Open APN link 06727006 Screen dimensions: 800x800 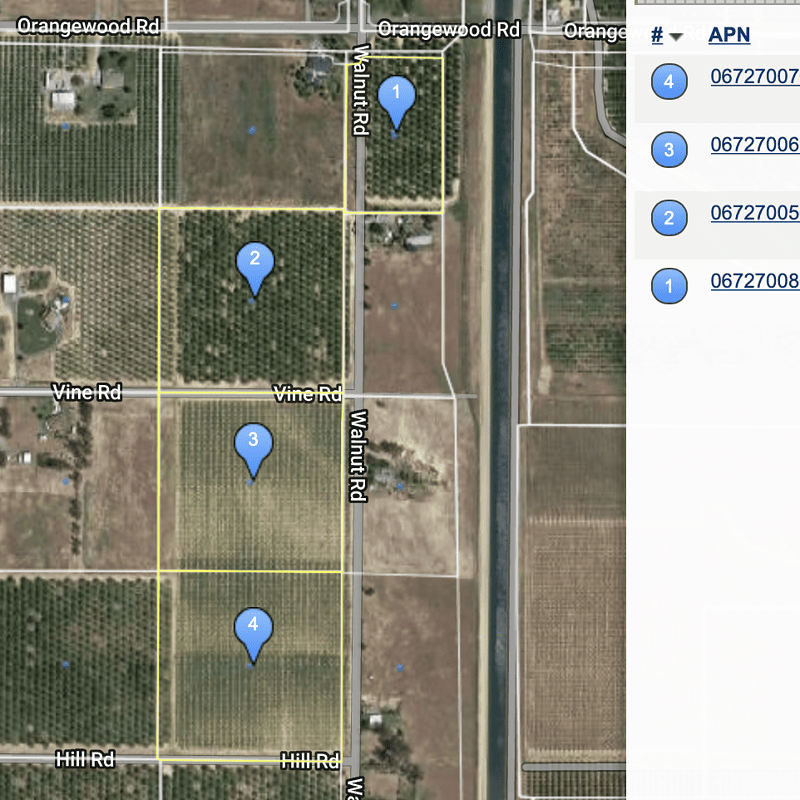755,145
